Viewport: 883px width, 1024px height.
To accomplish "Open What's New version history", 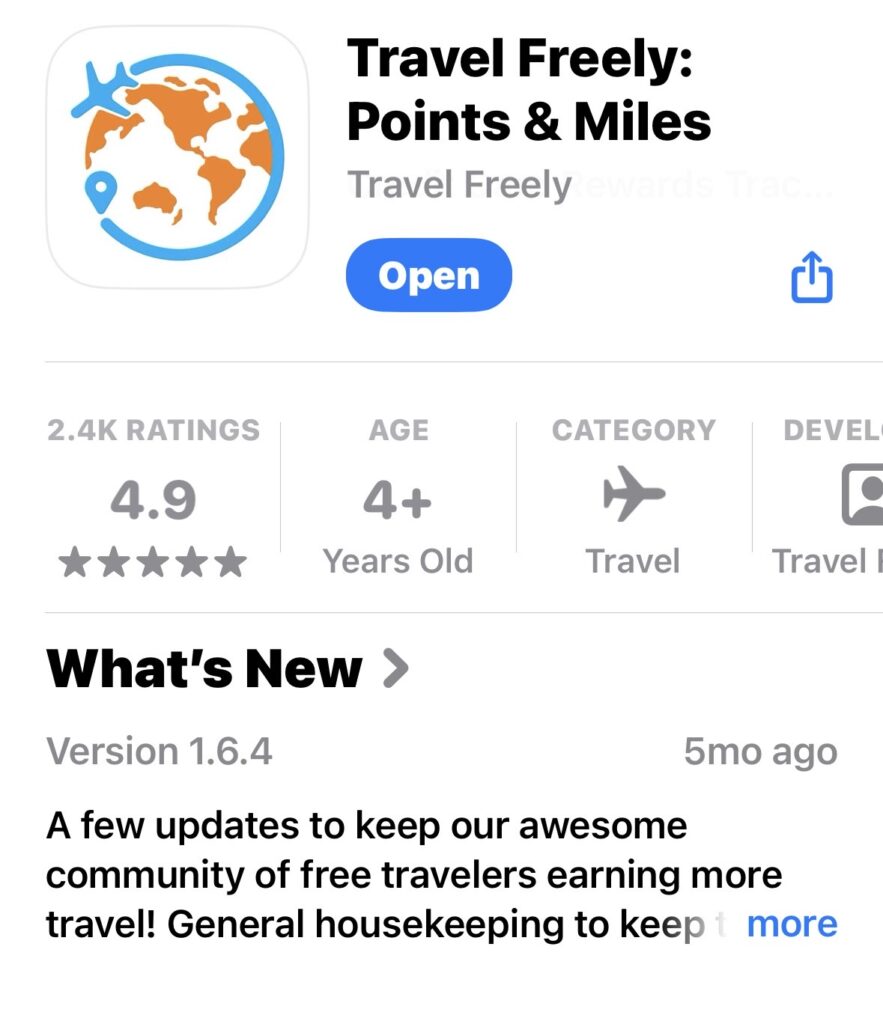I will pos(227,669).
